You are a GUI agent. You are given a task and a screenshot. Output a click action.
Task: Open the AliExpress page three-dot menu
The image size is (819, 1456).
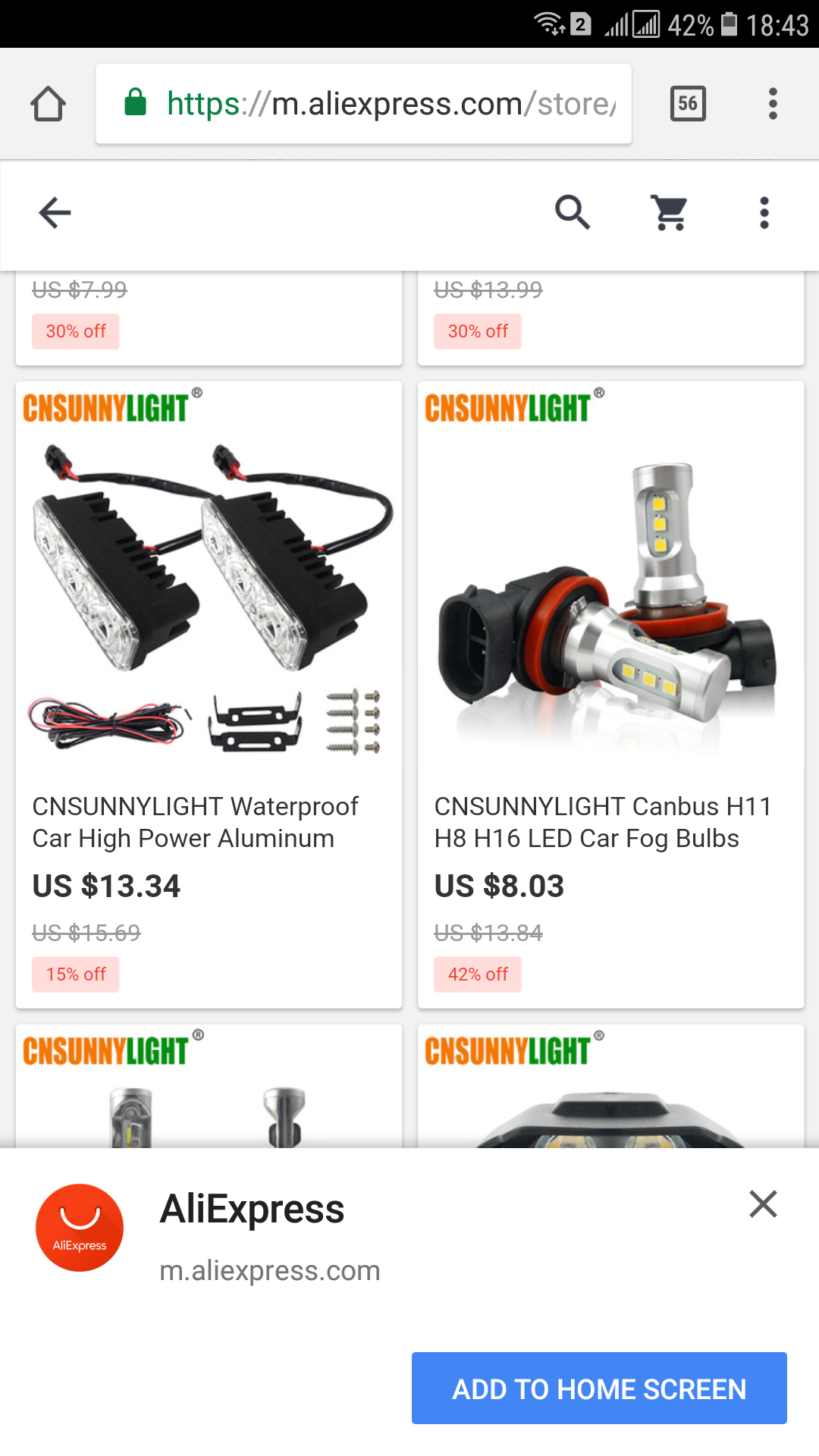click(x=764, y=213)
